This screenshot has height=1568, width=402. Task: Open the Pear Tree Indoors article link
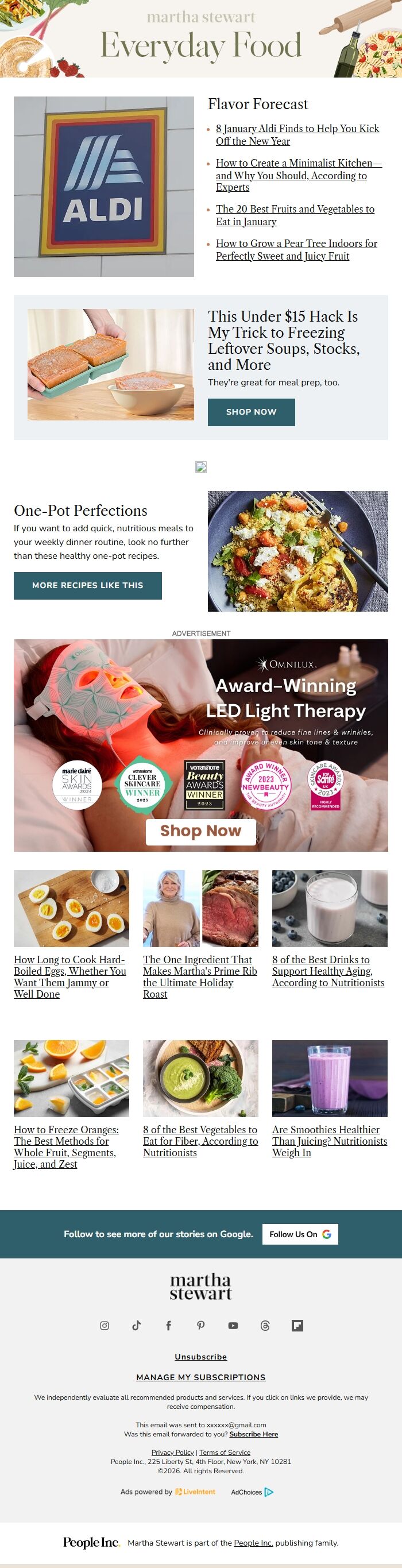[x=296, y=250]
